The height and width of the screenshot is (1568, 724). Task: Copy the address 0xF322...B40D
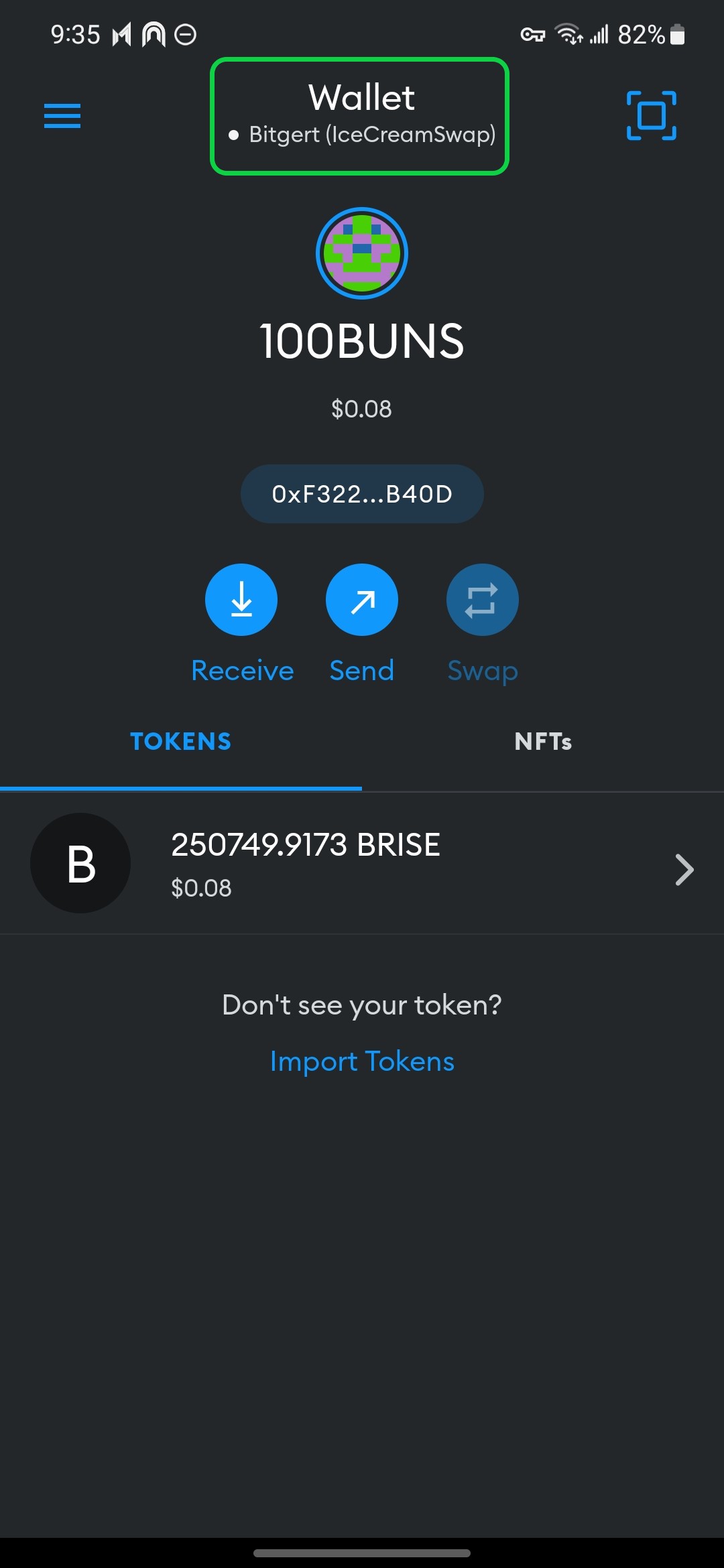tap(362, 494)
